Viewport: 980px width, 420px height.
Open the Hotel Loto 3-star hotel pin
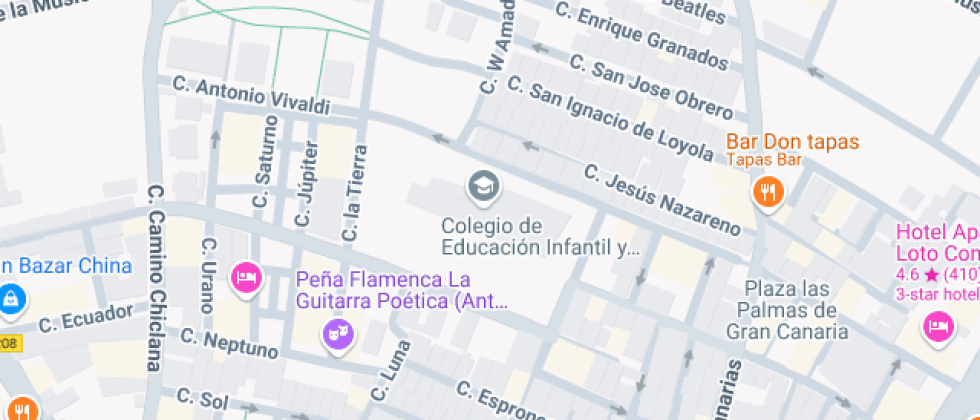[x=938, y=327]
